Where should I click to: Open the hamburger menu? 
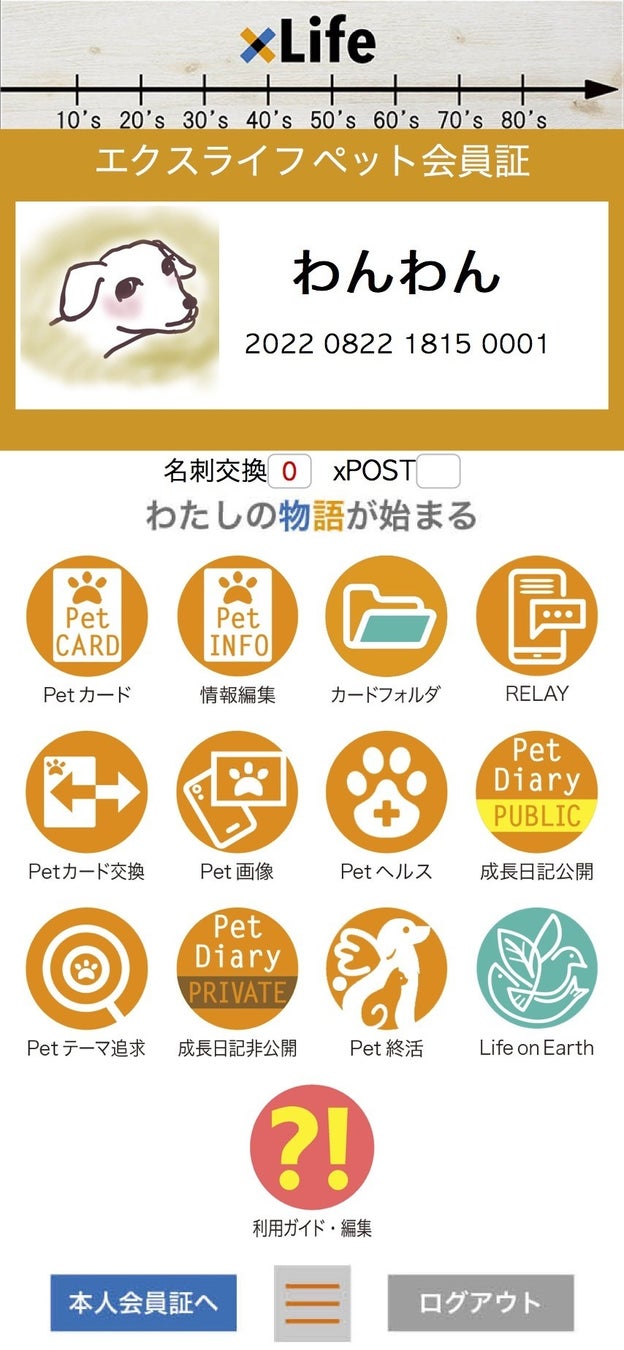tap(312, 1303)
